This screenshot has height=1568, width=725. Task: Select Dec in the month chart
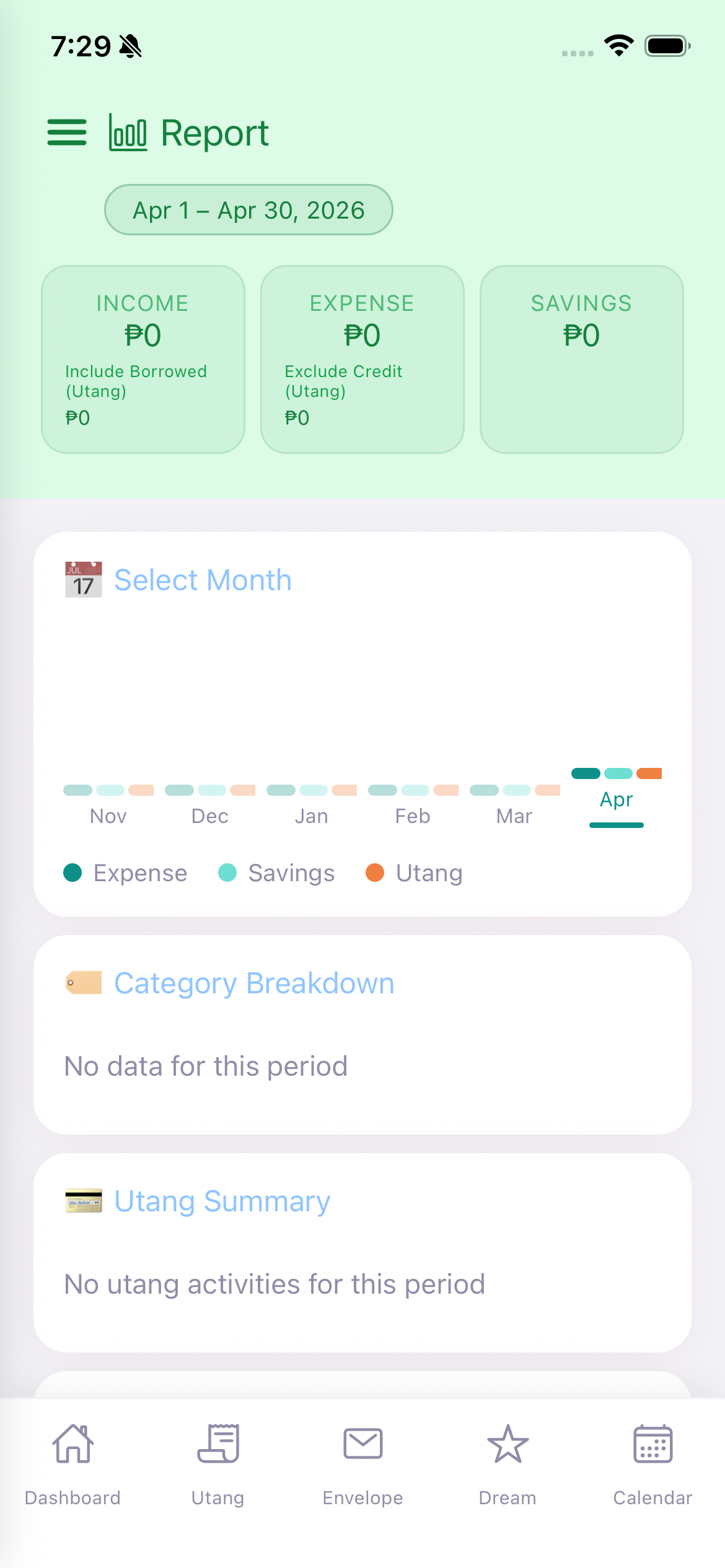tap(210, 804)
